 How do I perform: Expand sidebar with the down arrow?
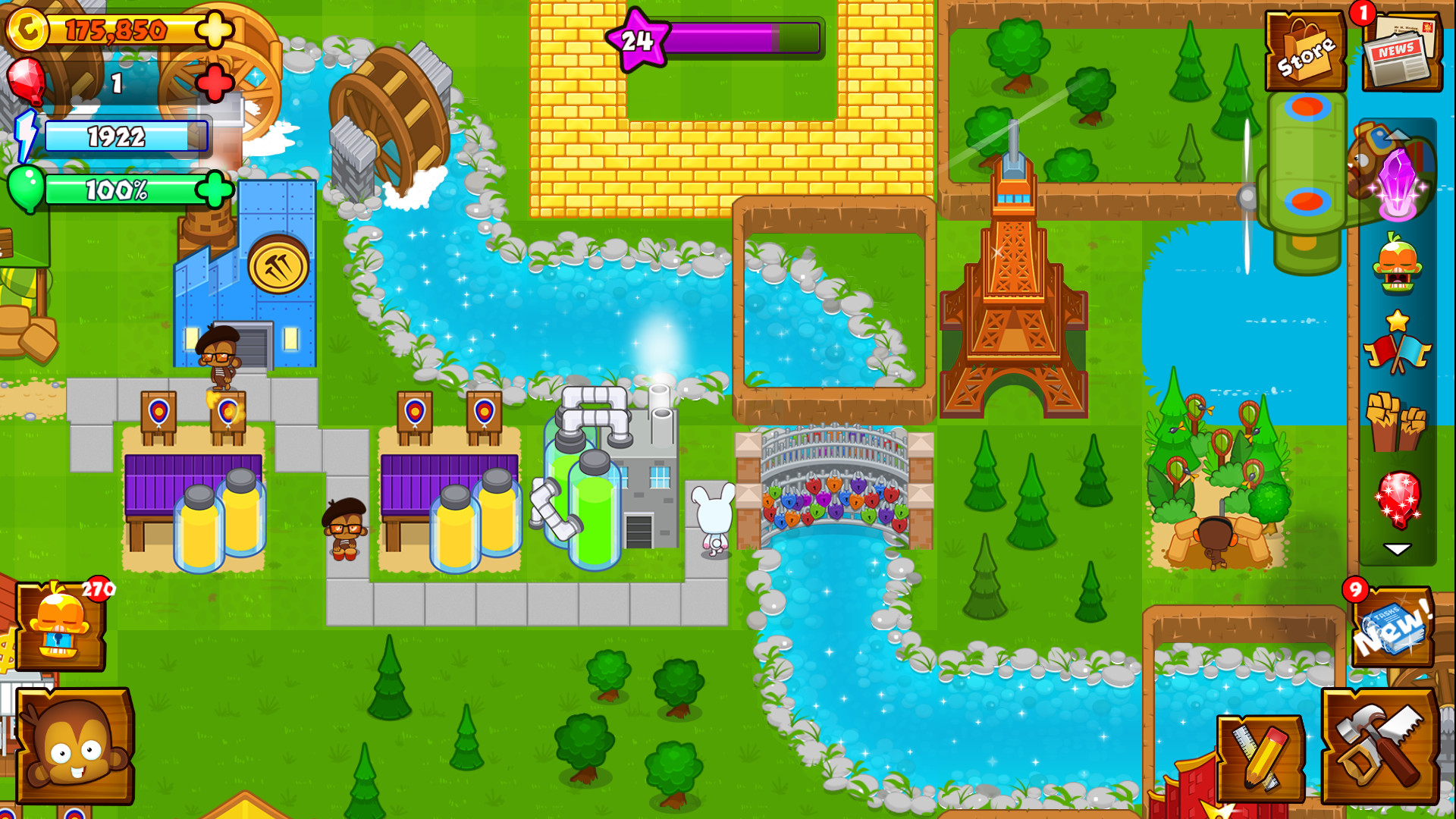point(1397,549)
